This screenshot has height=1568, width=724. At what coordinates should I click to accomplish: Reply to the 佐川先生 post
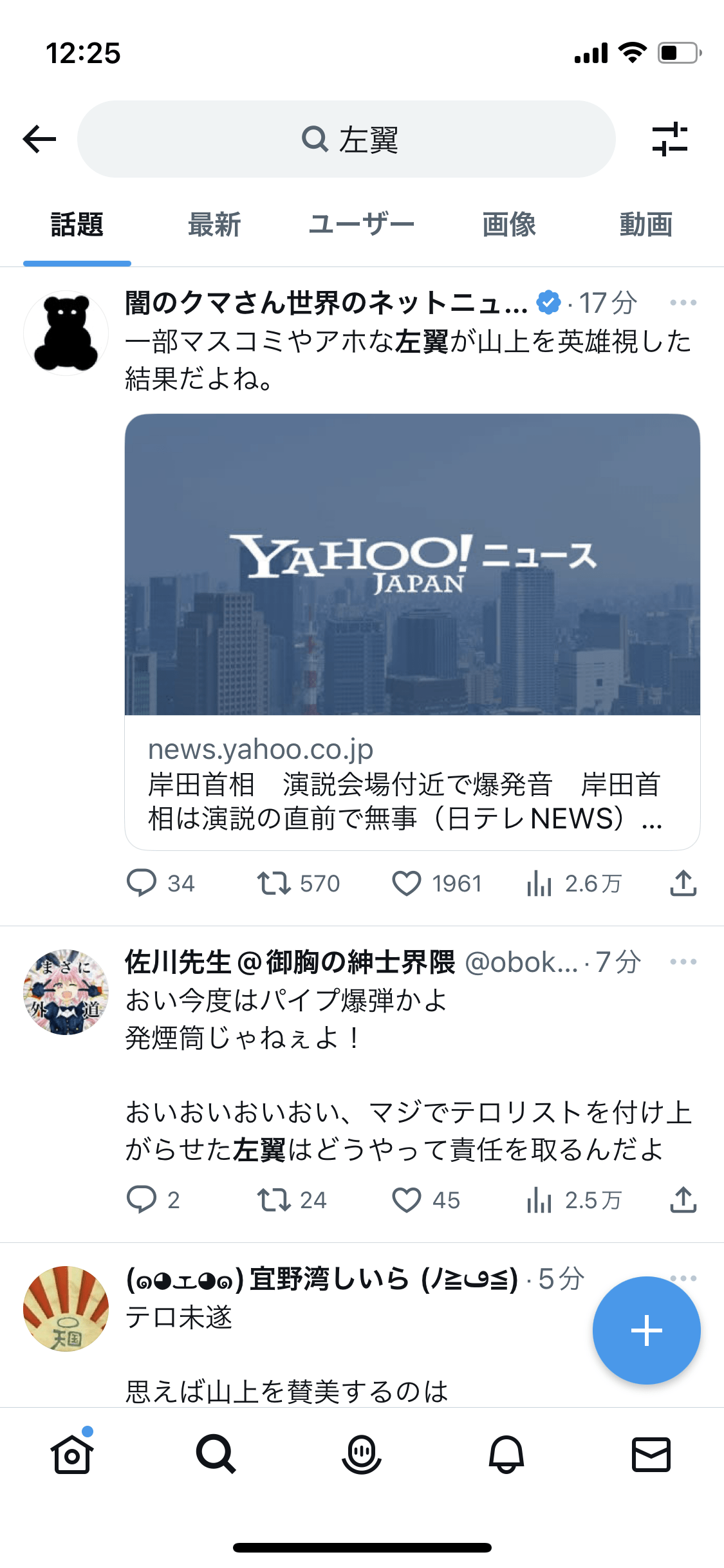tap(142, 1200)
